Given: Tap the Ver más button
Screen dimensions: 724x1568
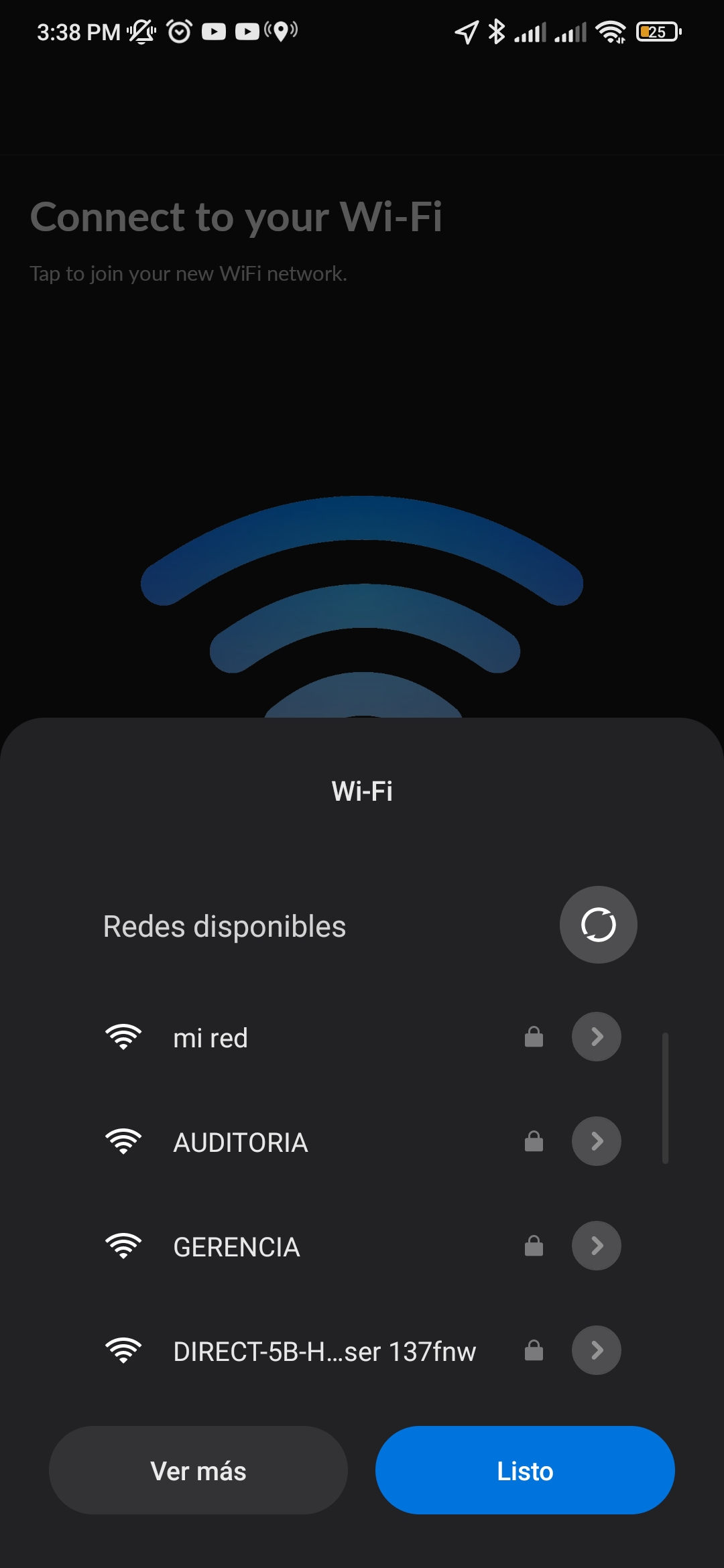Looking at the screenshot, I should (198, 1471).
